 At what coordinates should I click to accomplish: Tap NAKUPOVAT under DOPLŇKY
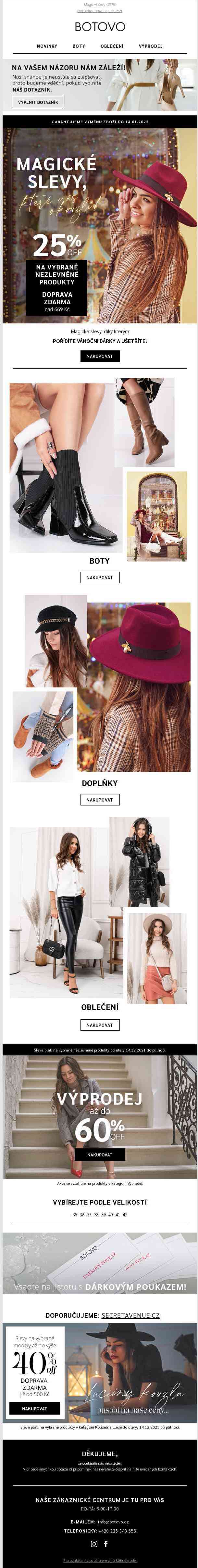click(x=100, y=800)
